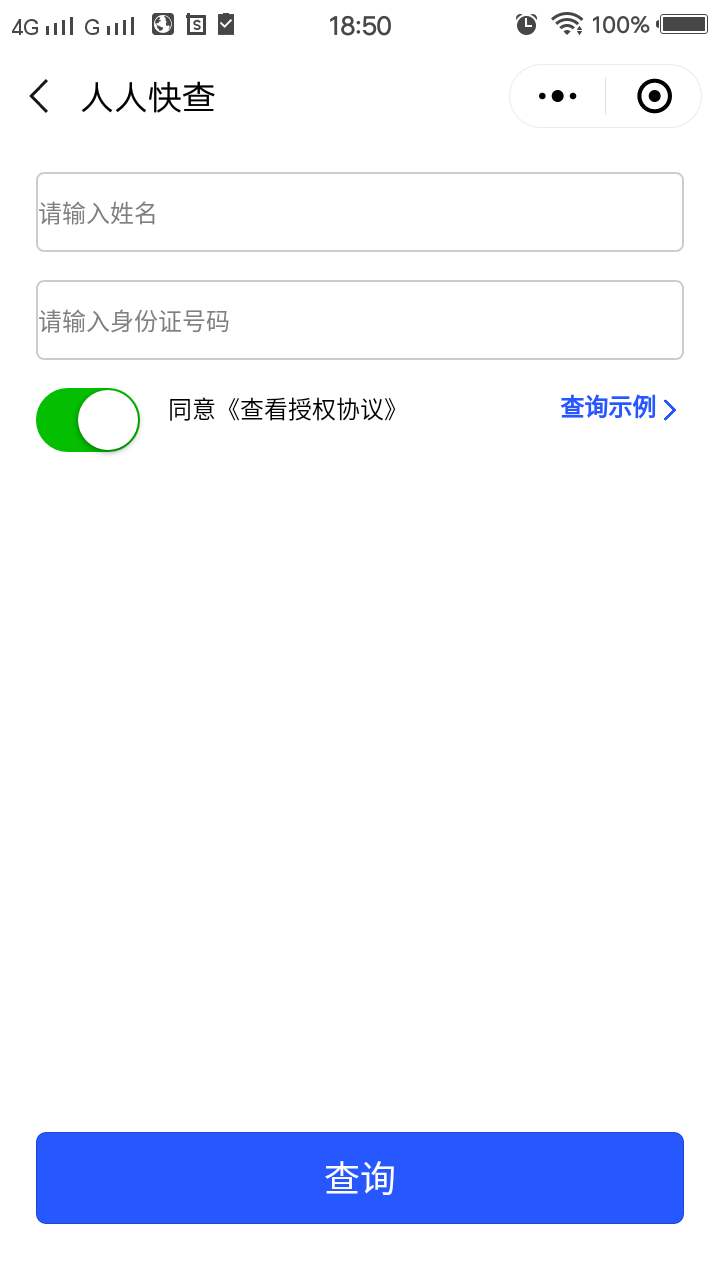Open the mini program three-dot menu
The width and height of the screenshot is (720, 1280).
tap(558, 97)
